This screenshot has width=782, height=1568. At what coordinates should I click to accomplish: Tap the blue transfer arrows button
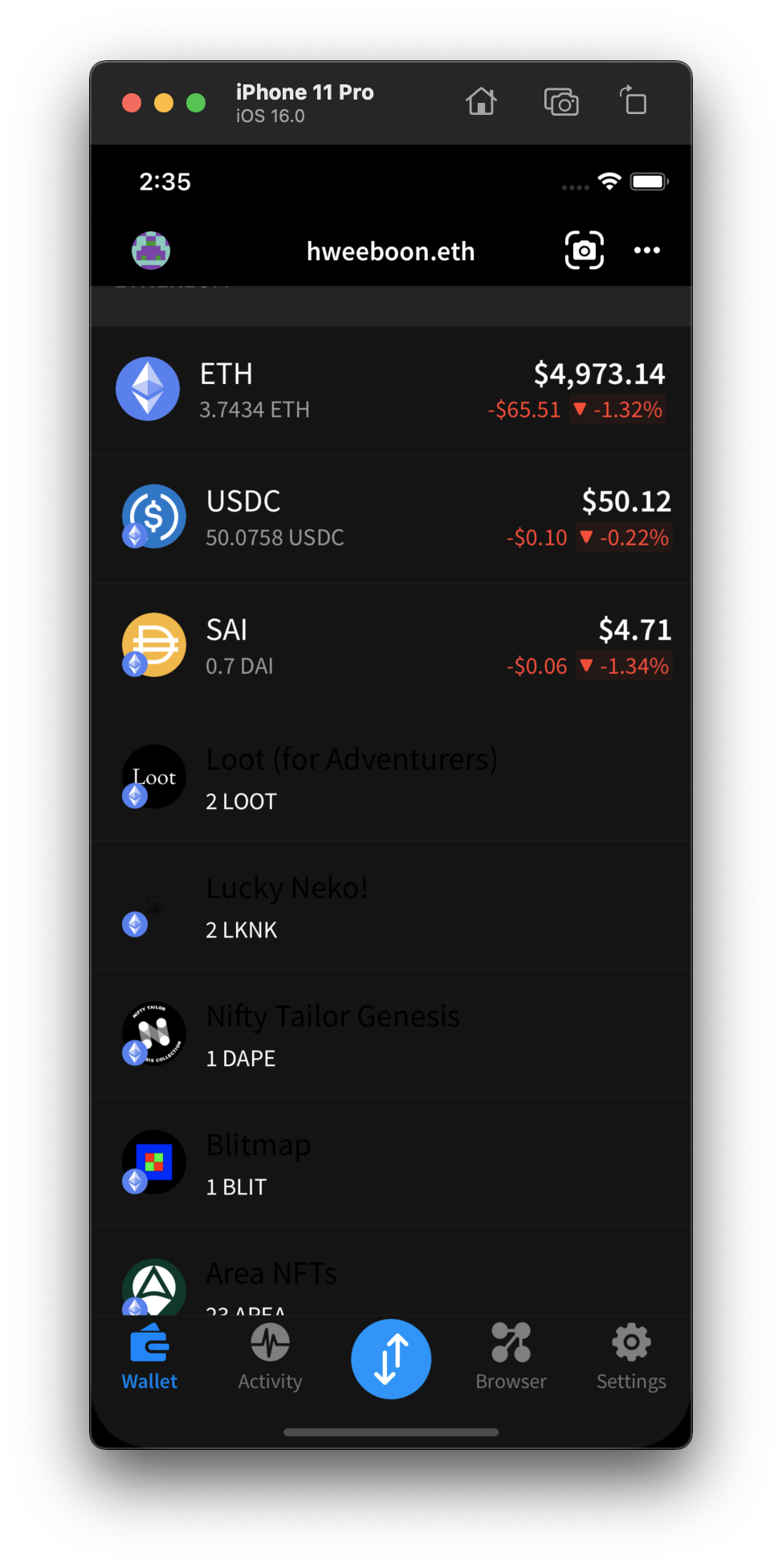click(391, 1359)
